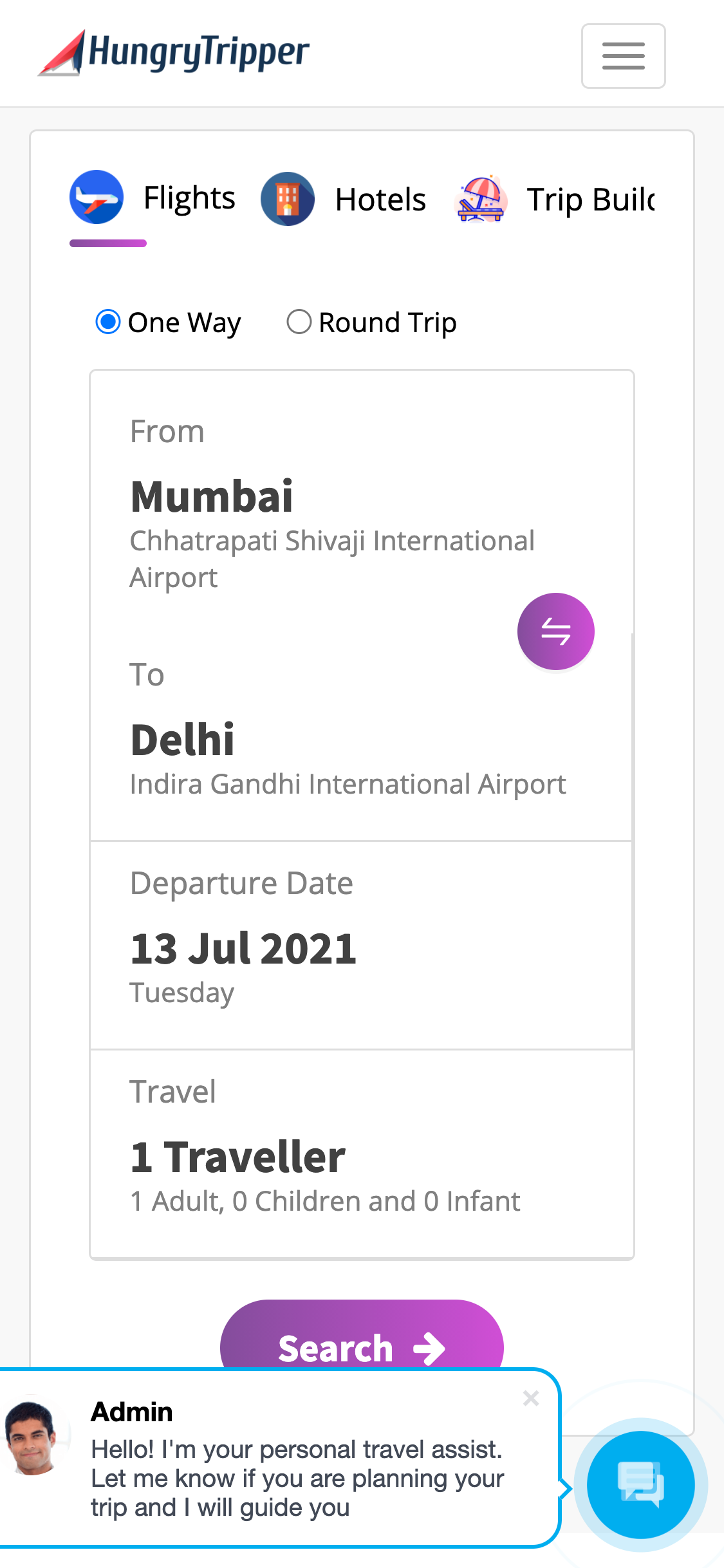Image resolution: width=724 pixels, height=1568 pixels.
Task: Open the Admin travel assist message
Action: coord(296,1478)
